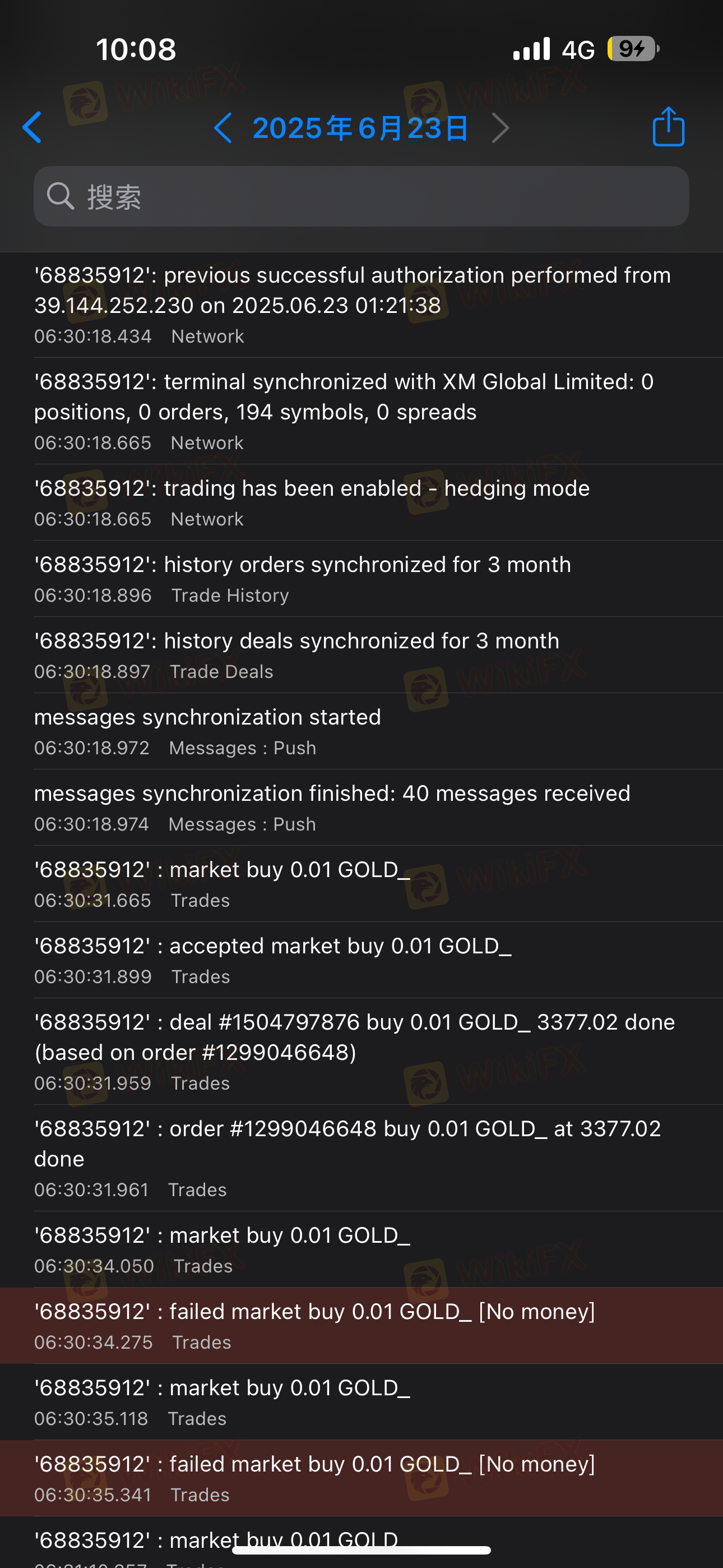The image size is (723, 1568).
Task: Go back to the previous screen
Action: point(33,128)
